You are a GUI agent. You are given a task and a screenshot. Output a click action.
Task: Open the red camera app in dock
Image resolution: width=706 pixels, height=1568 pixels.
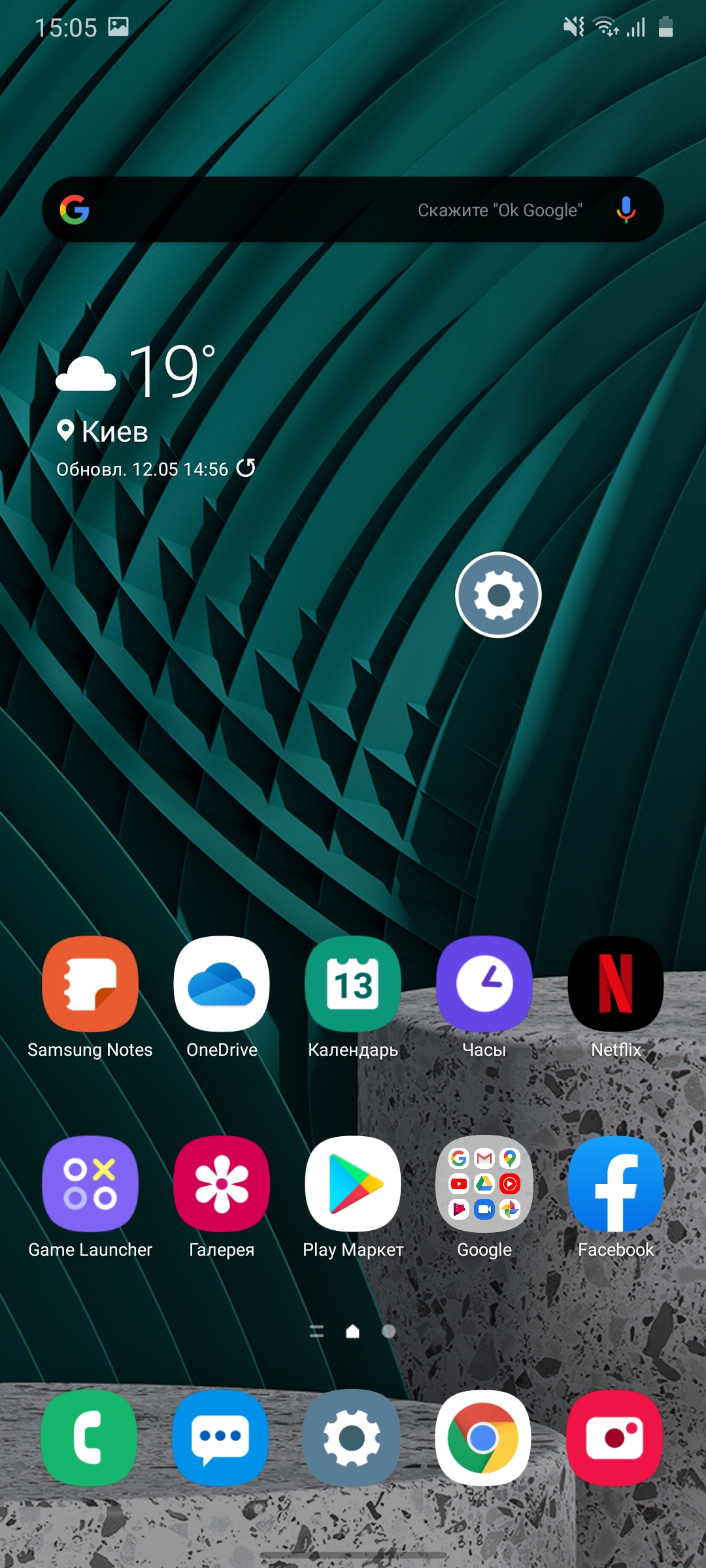tap(615, 1438)
